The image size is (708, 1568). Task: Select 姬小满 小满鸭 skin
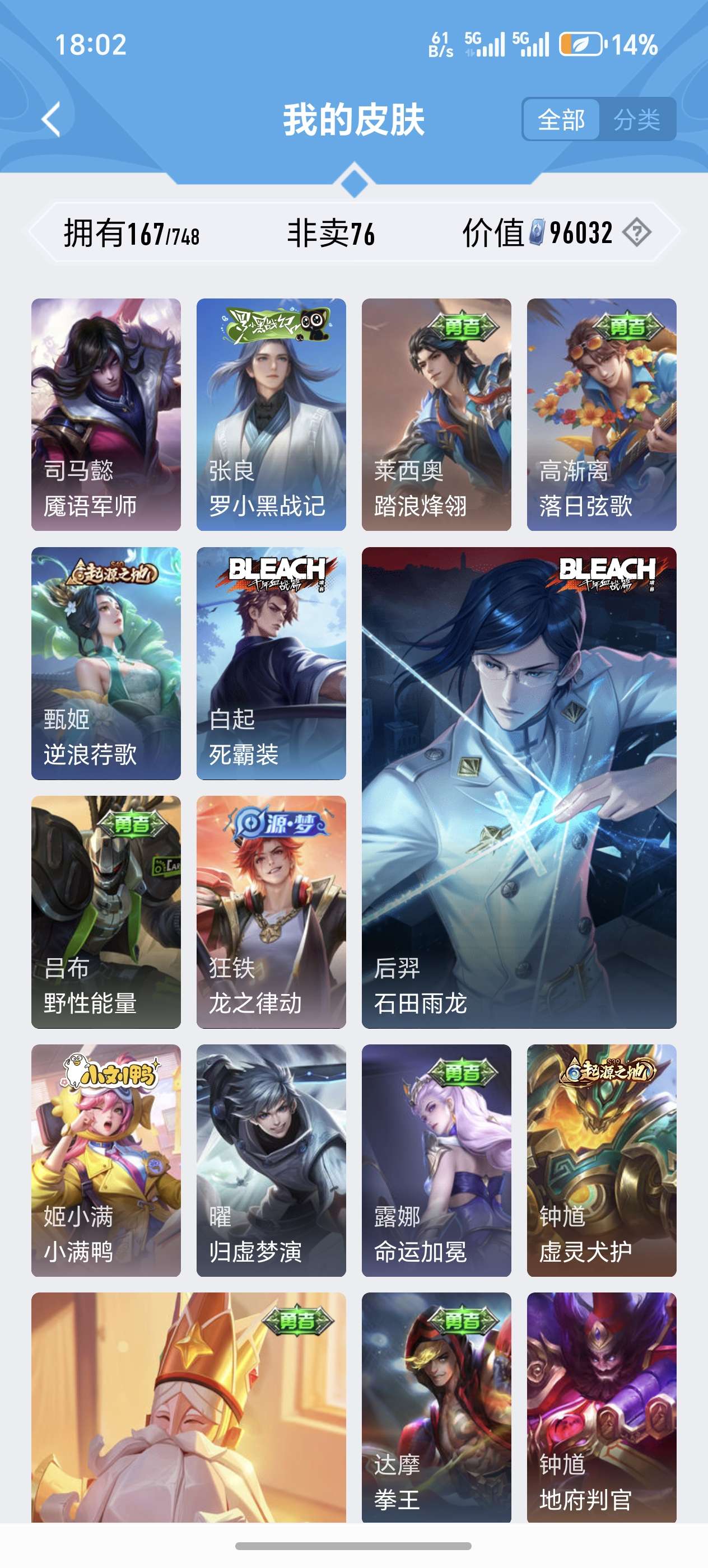coord(106,1160)
